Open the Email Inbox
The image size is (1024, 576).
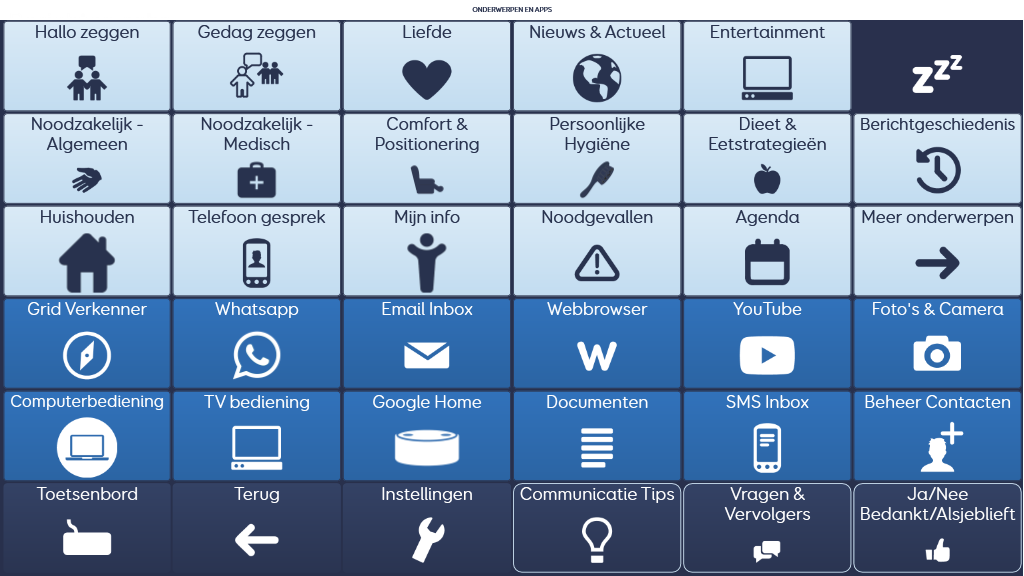(x=427, y=342)
